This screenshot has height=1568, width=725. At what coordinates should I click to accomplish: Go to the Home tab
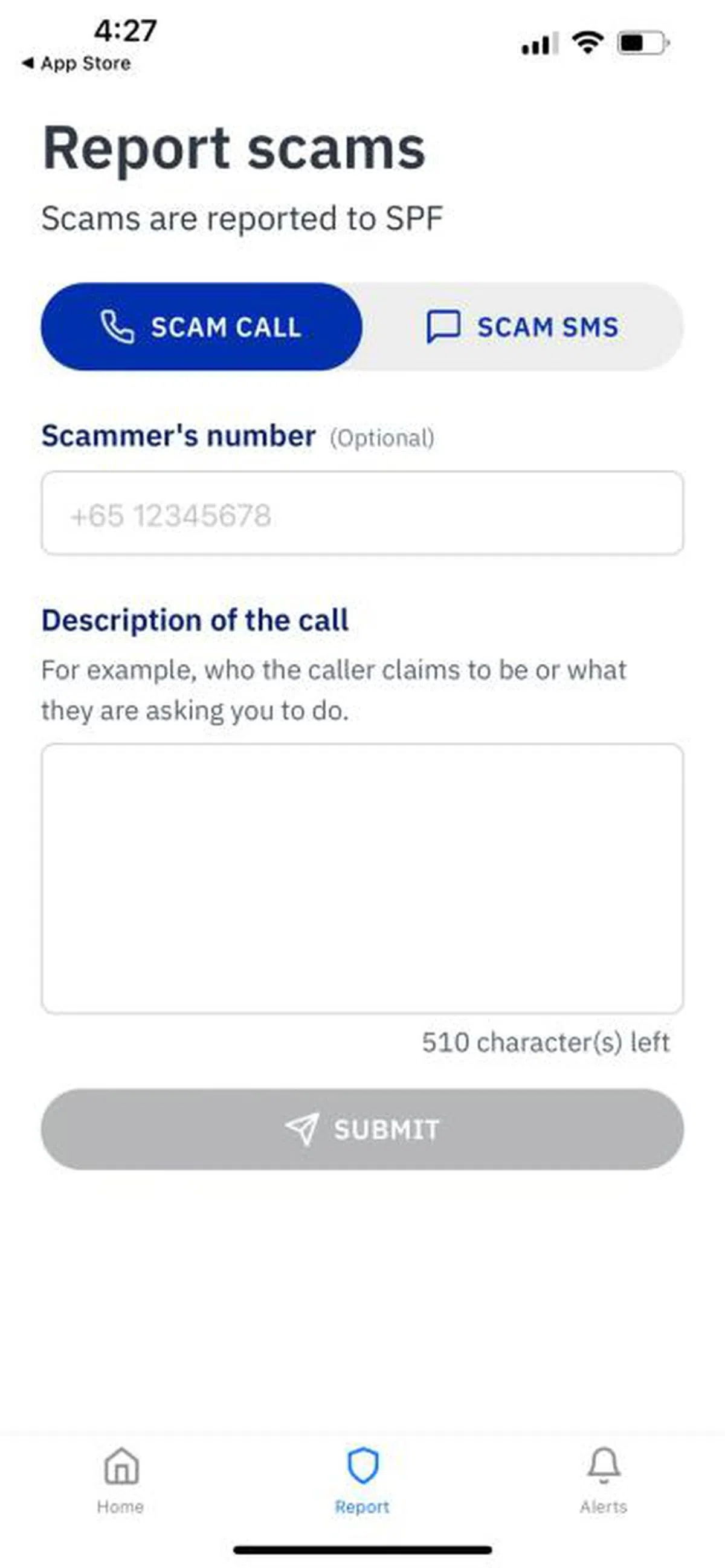[121, 1480]
